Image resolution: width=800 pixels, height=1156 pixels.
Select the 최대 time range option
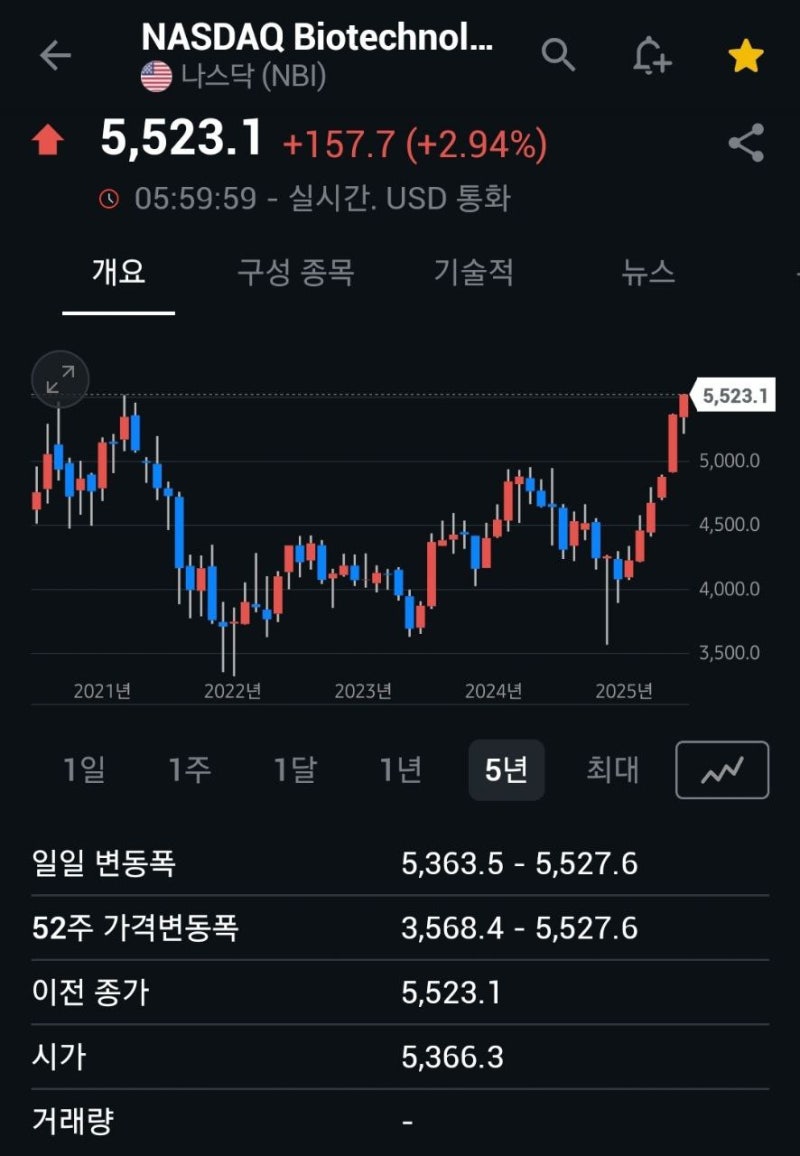(x=612, y=770)
